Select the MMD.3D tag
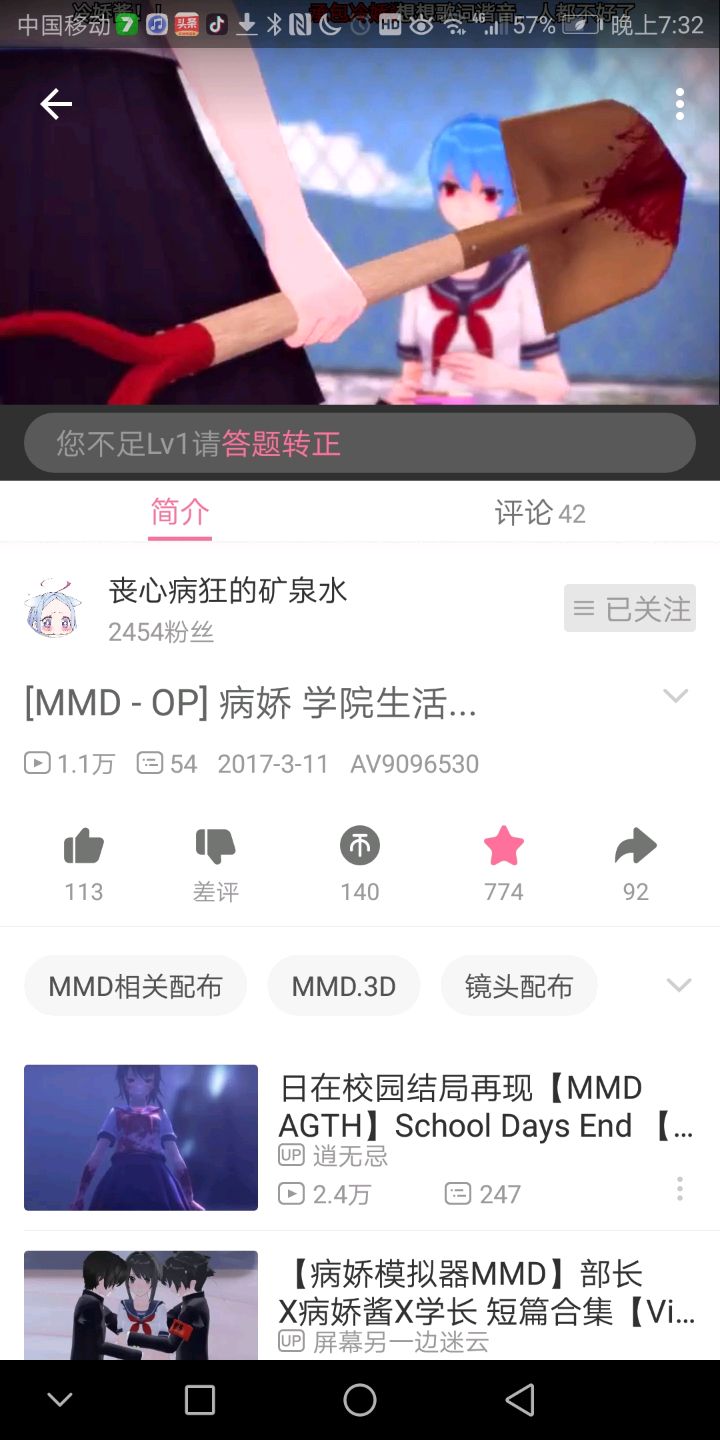This screenshot has height=1440, width=720. click(344, 986)
